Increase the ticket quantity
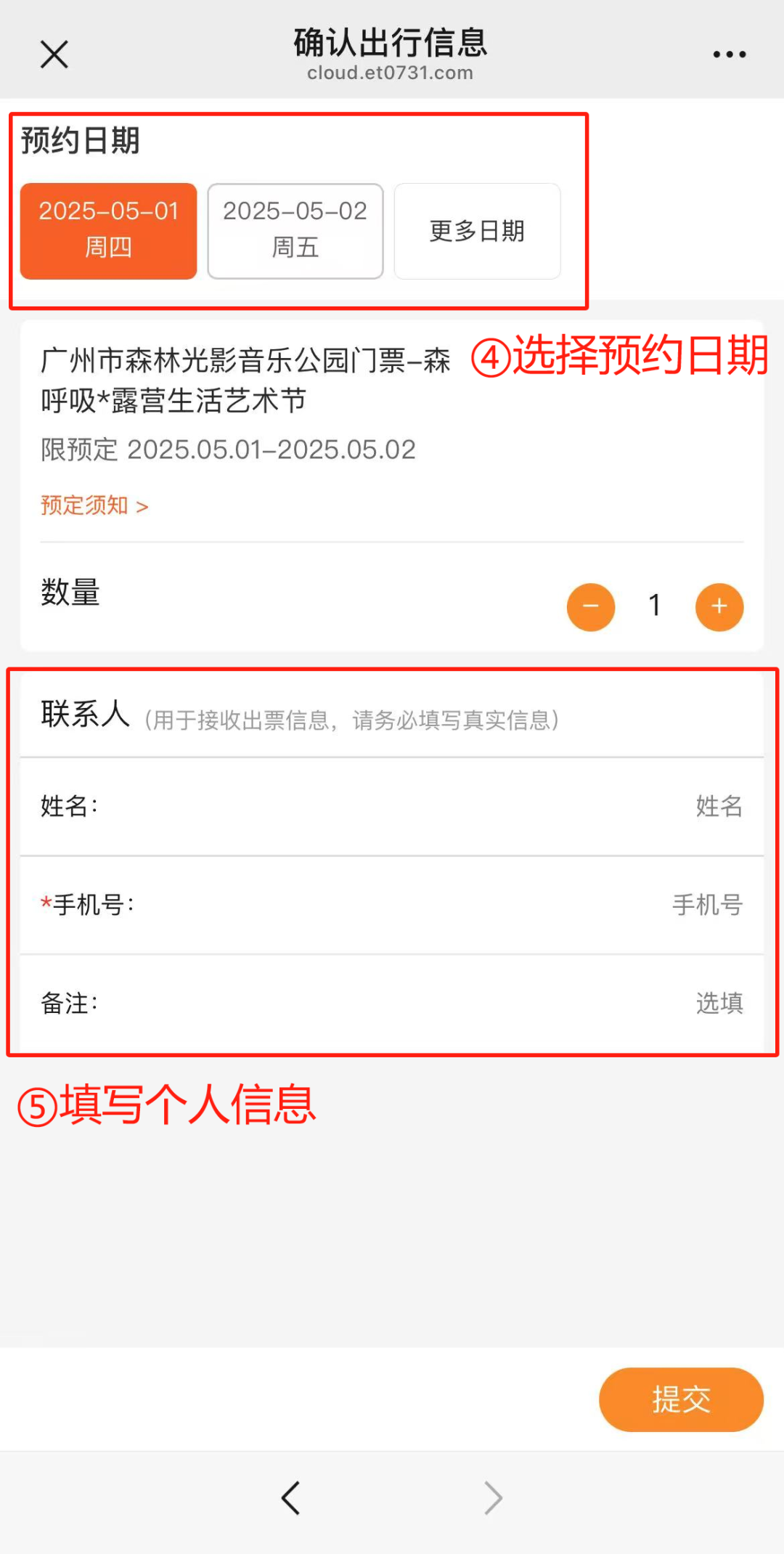Viewport: 784px width, 1554px height. [x=719, y=606]
